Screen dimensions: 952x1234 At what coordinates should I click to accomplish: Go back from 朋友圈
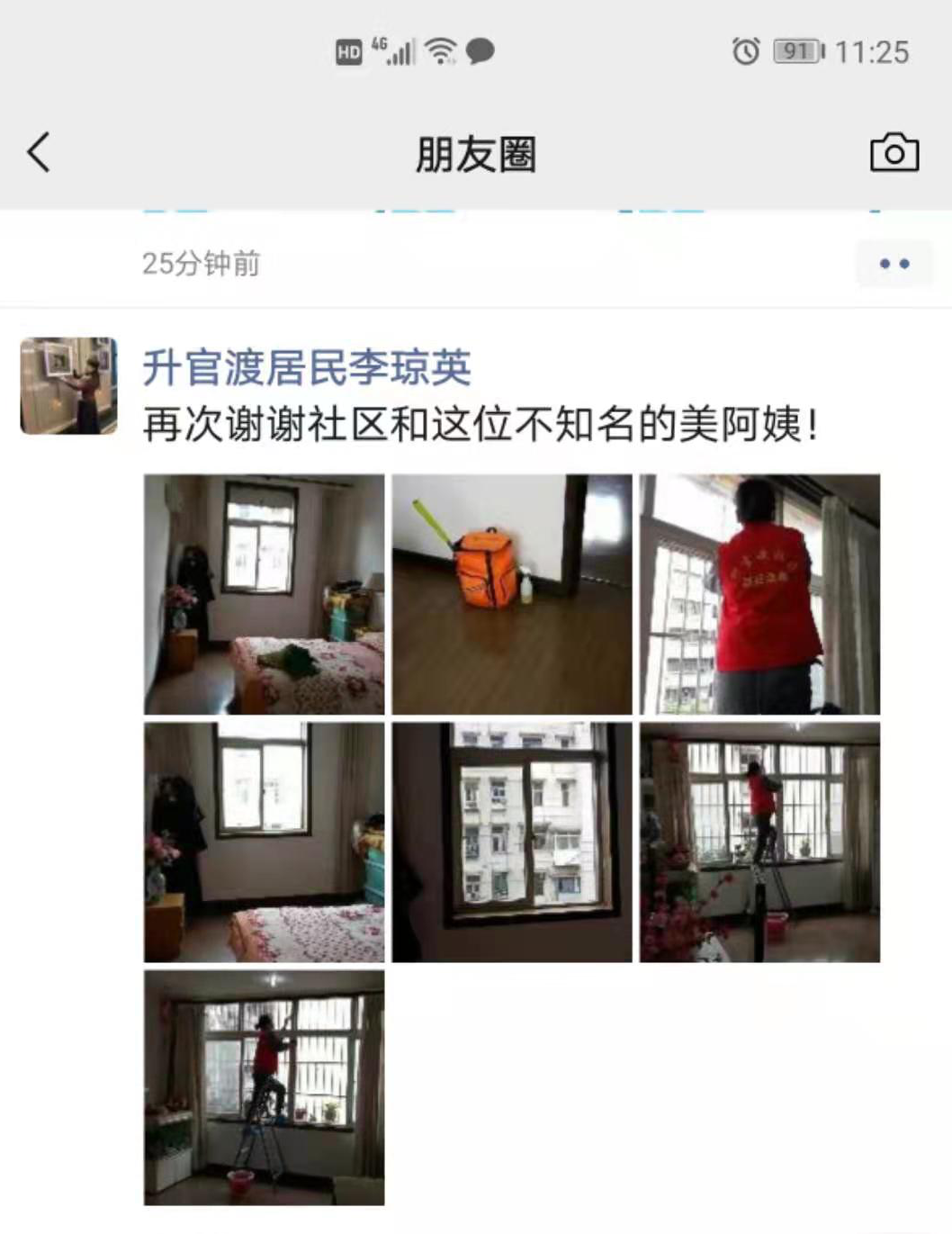(x=39, y=152)
